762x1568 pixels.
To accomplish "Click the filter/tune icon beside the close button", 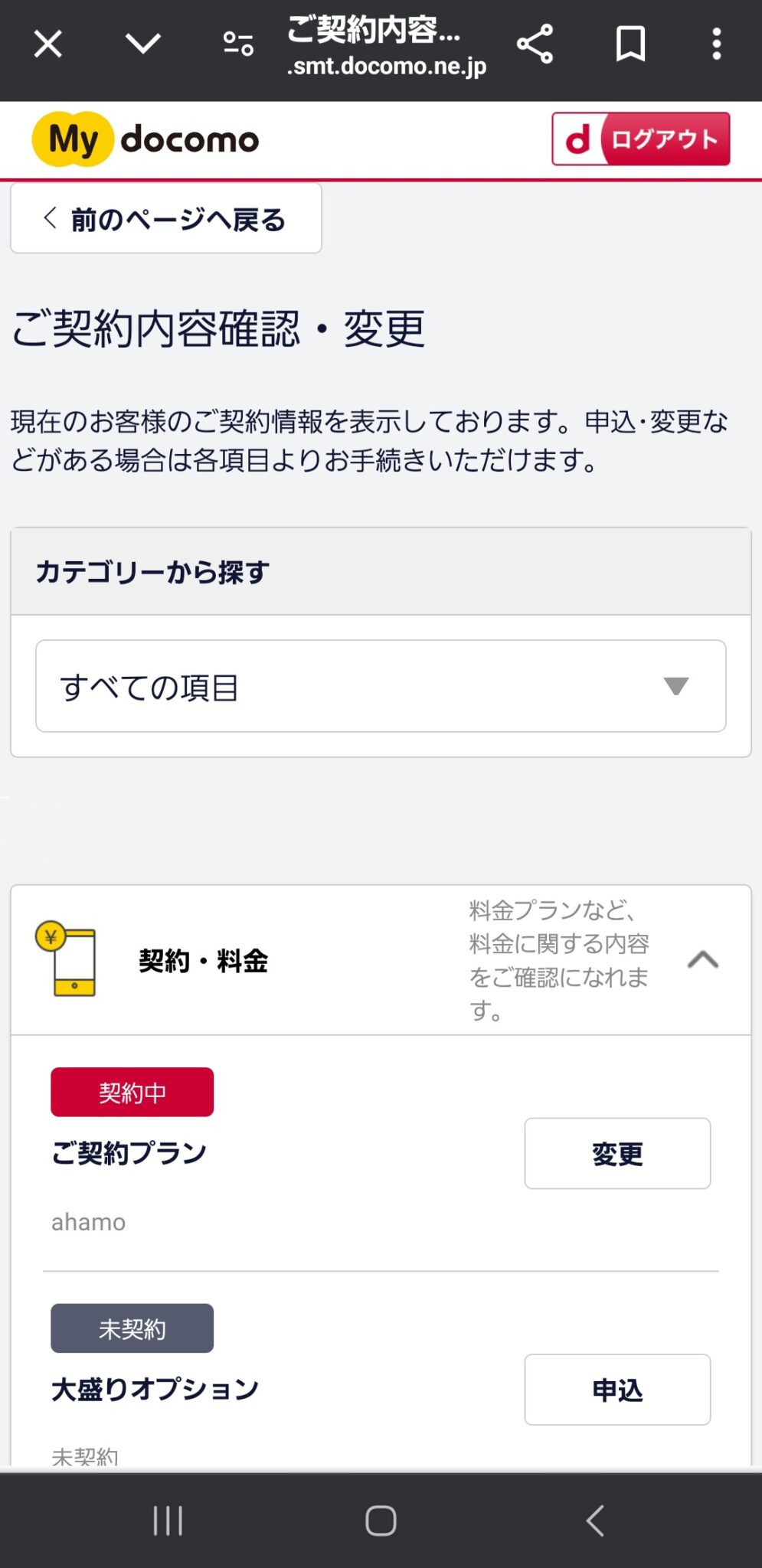I will pyautogui.click(x=237, y=44).
